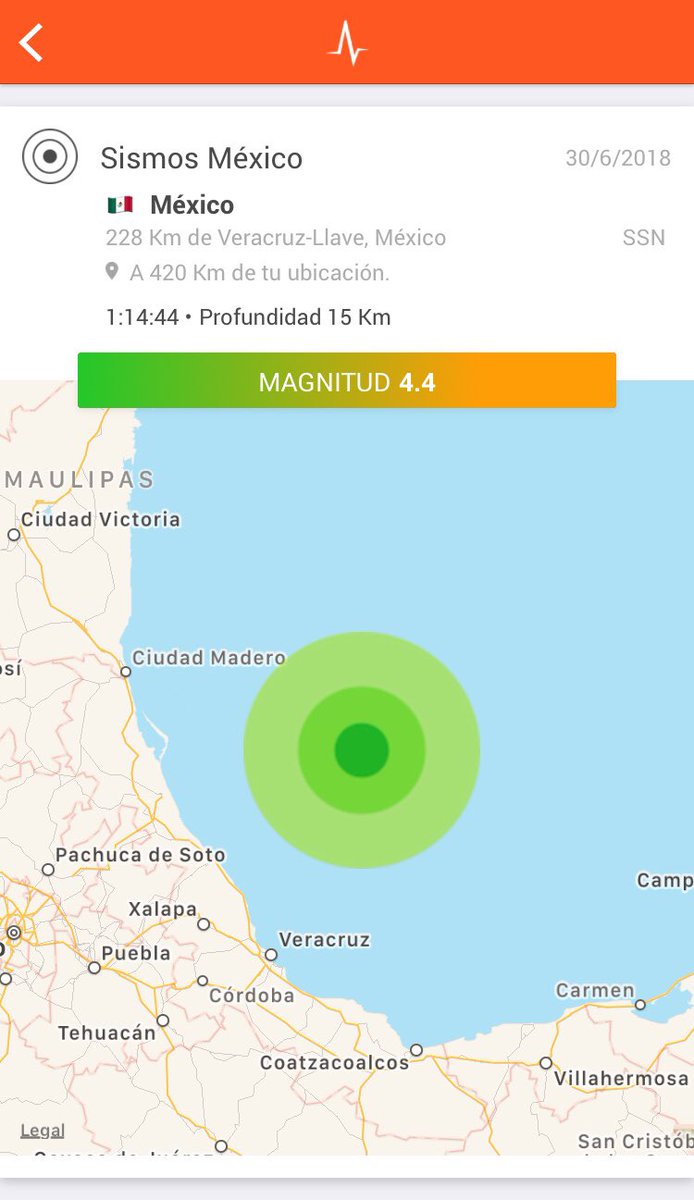Open the Legal link on the map
The image size is (694, 1200).
click(x=43, y=1131)
